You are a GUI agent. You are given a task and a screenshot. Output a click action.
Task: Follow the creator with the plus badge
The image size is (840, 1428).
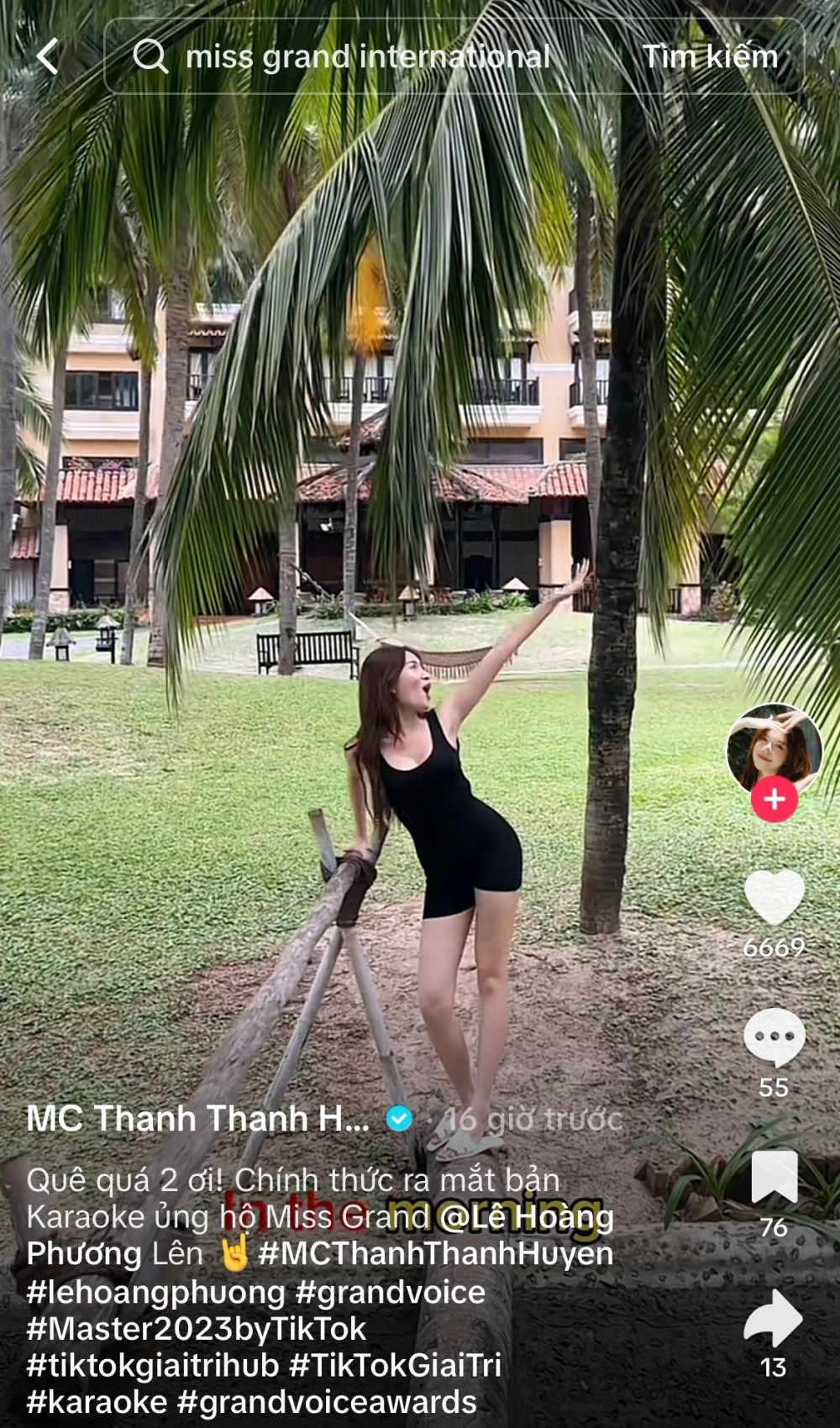coord(774,799)
